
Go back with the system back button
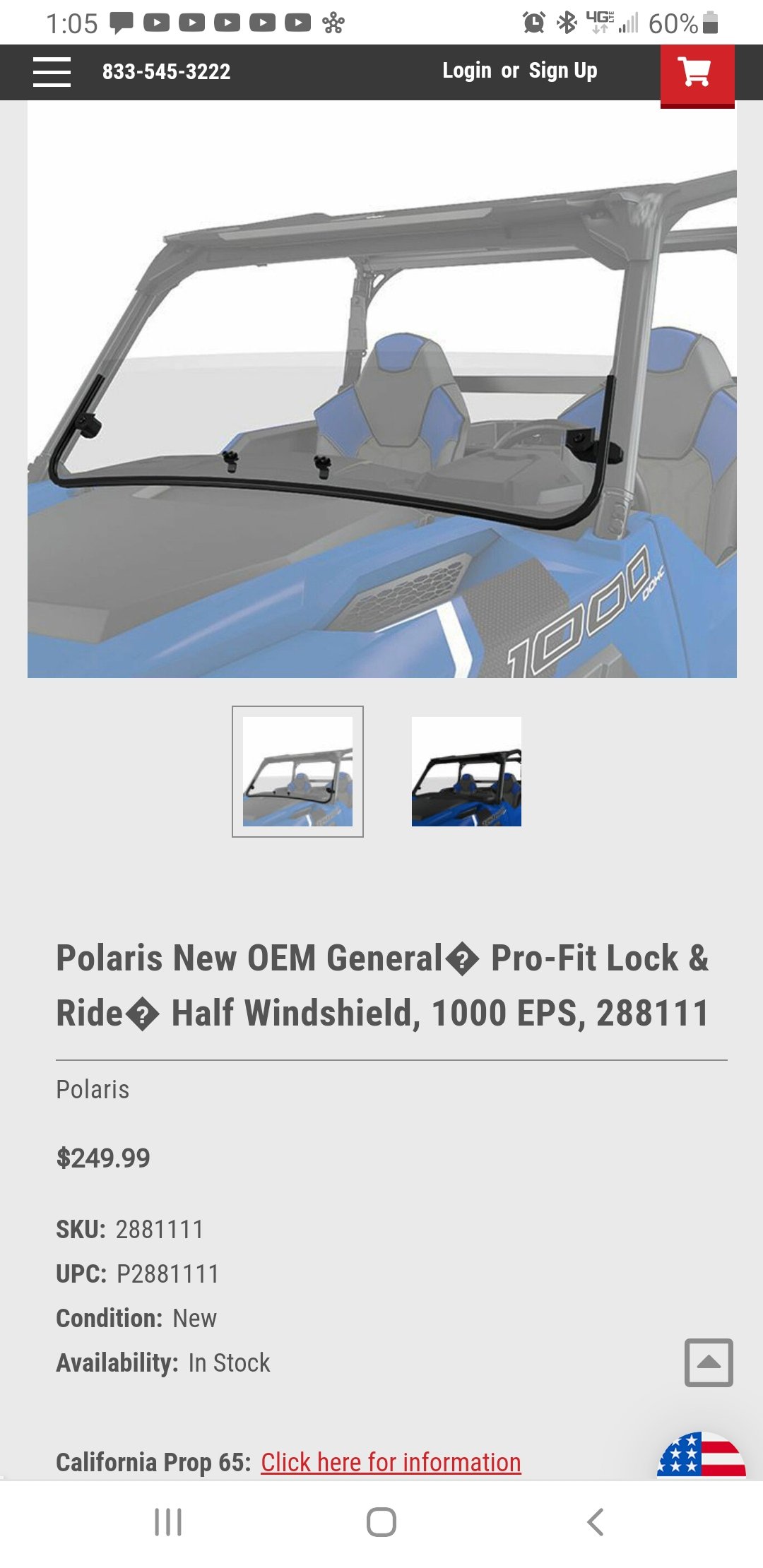[595, 1522]
